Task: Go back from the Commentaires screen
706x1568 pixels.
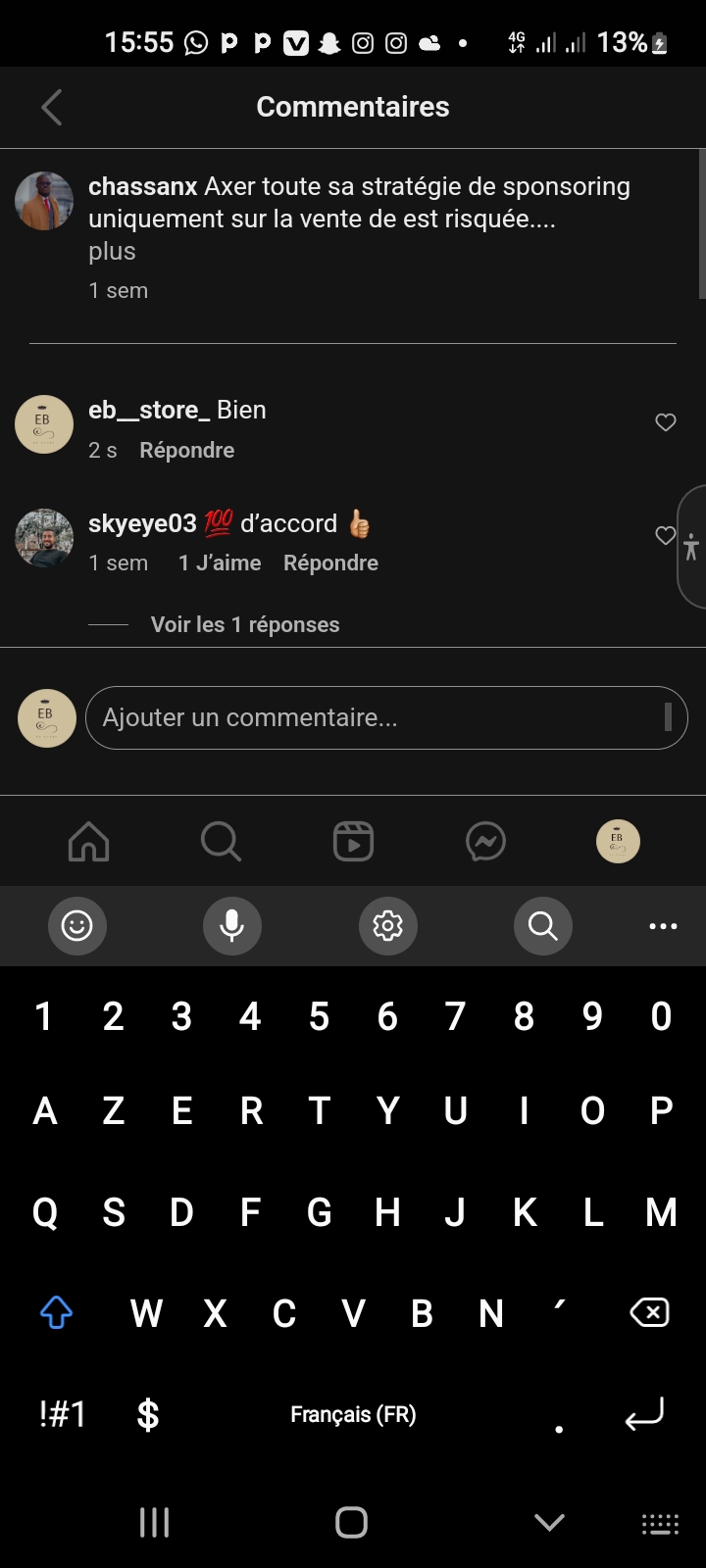Action: tap(52, 107)
